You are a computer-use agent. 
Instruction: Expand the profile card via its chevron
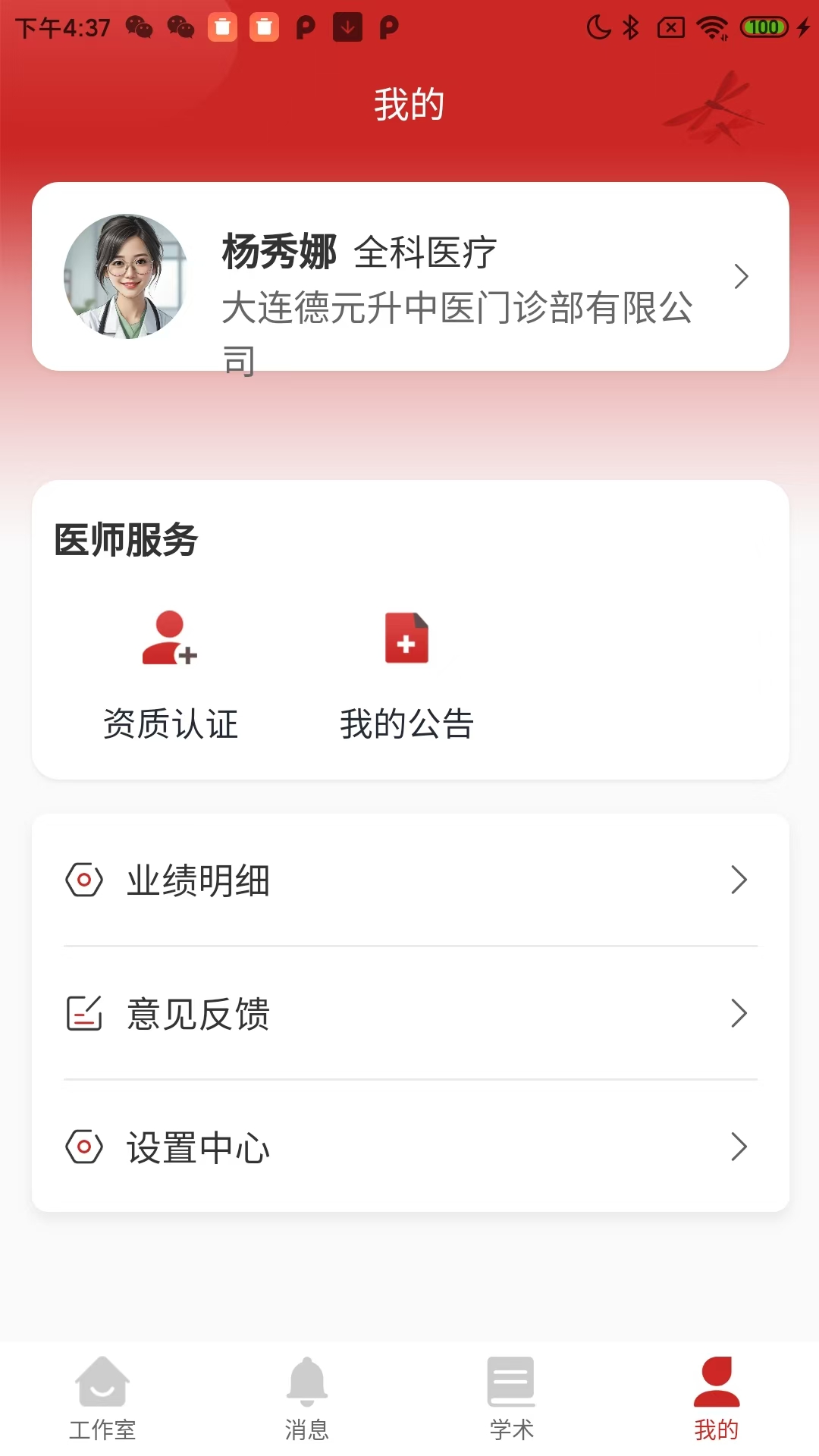(x=741, y=278)
